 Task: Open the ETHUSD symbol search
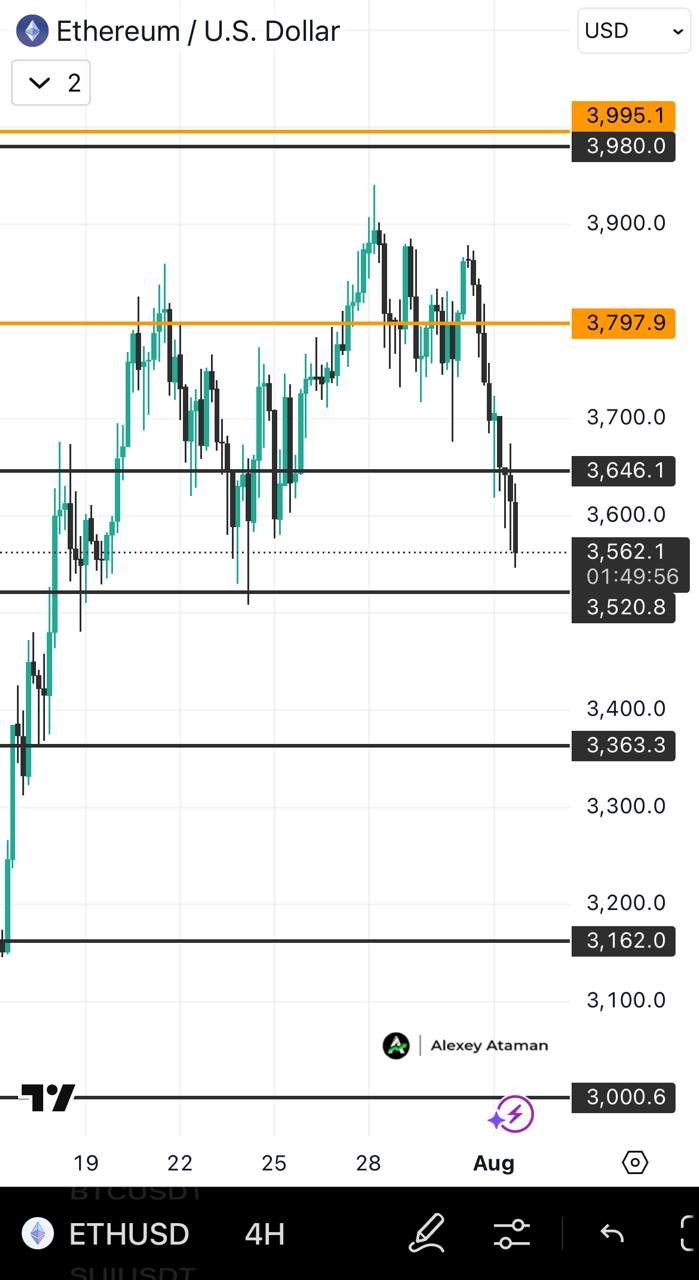click(x=107, y=1234)
